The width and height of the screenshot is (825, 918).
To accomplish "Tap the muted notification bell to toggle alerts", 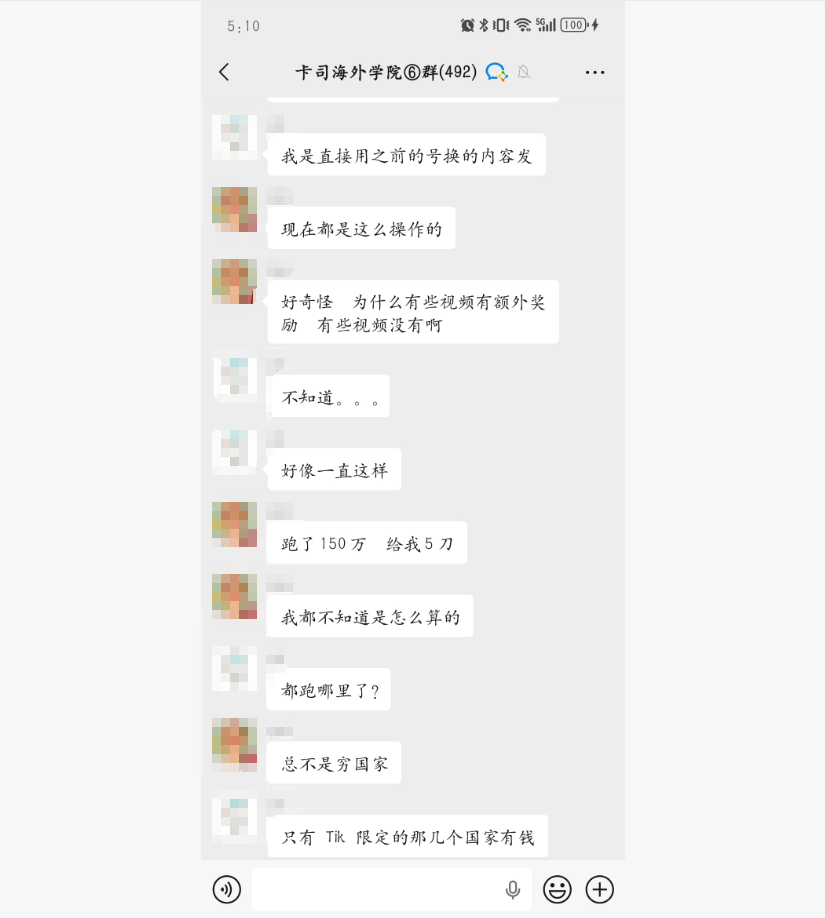I will 522,73.
